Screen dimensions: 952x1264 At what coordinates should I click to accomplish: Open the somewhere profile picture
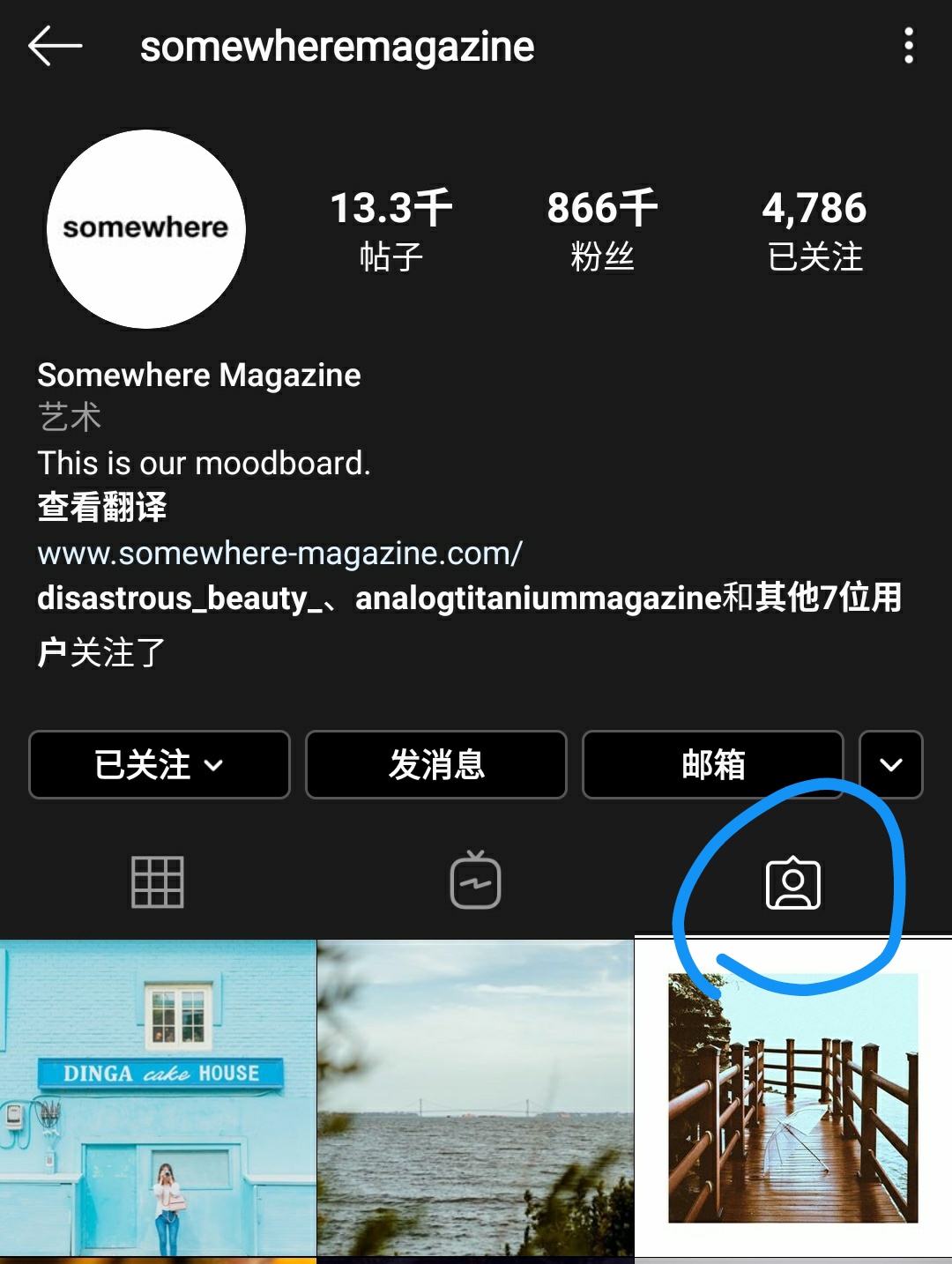pyautogui.click(x=146, y=229)
